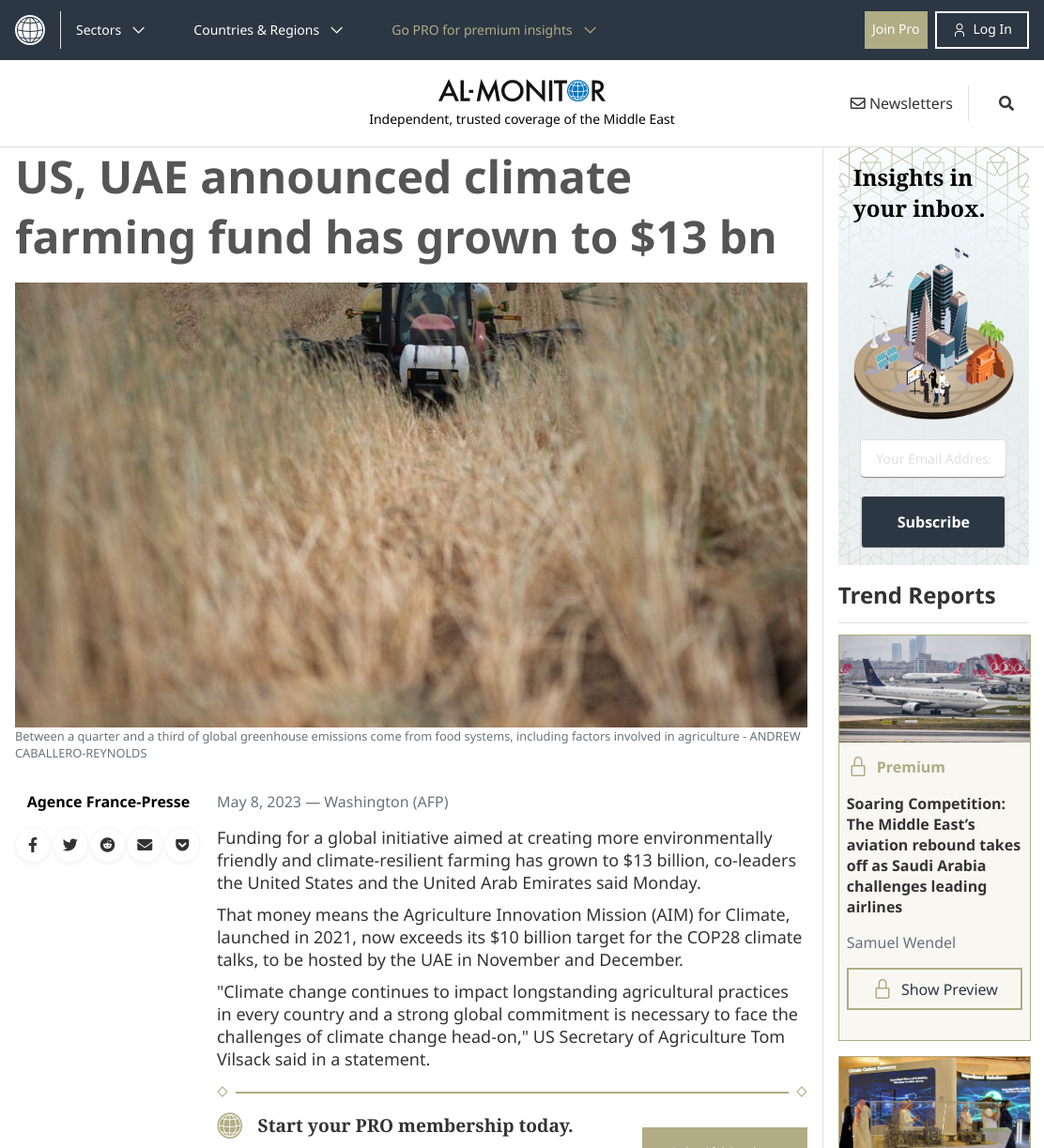The width and height of the screenshot is (1044, 1148).
Task: Share the article via email icon
Action: pyautogui.click(x=145, y=845)
